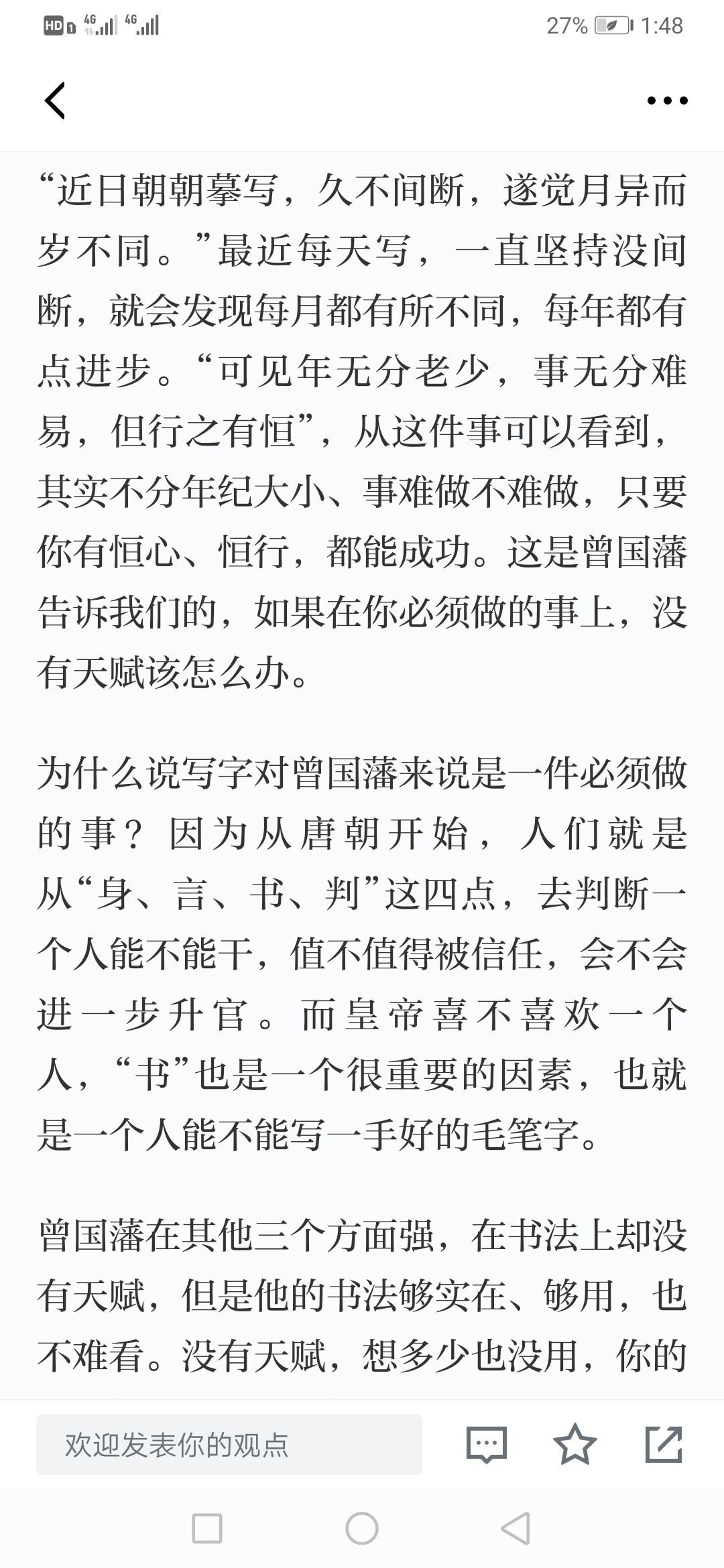Open recent apps from navigation bar
Image resolution: width=724 pixels, height=1568 pixels.
click(x=207, y=1528)
